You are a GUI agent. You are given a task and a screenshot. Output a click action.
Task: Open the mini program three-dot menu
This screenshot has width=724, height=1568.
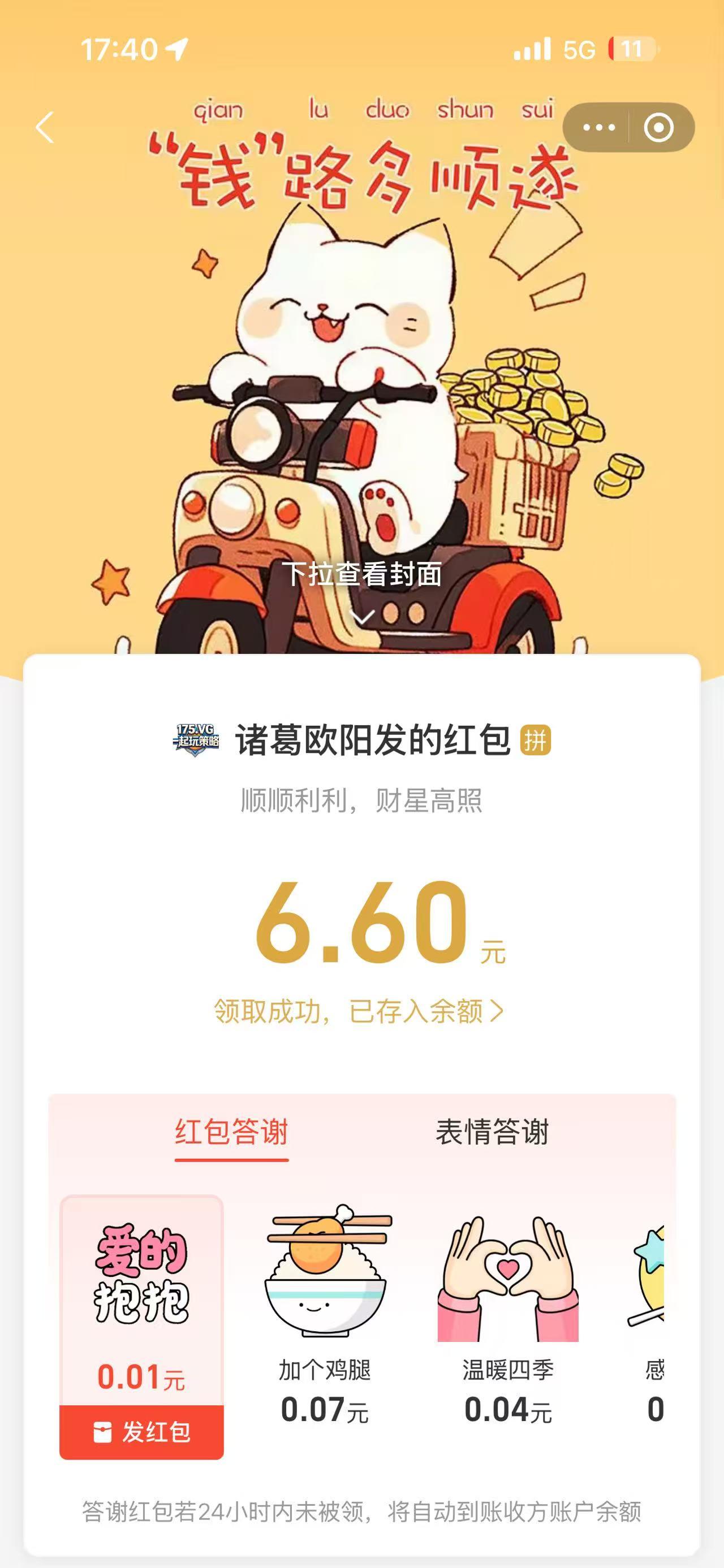(x=599, y=127)
